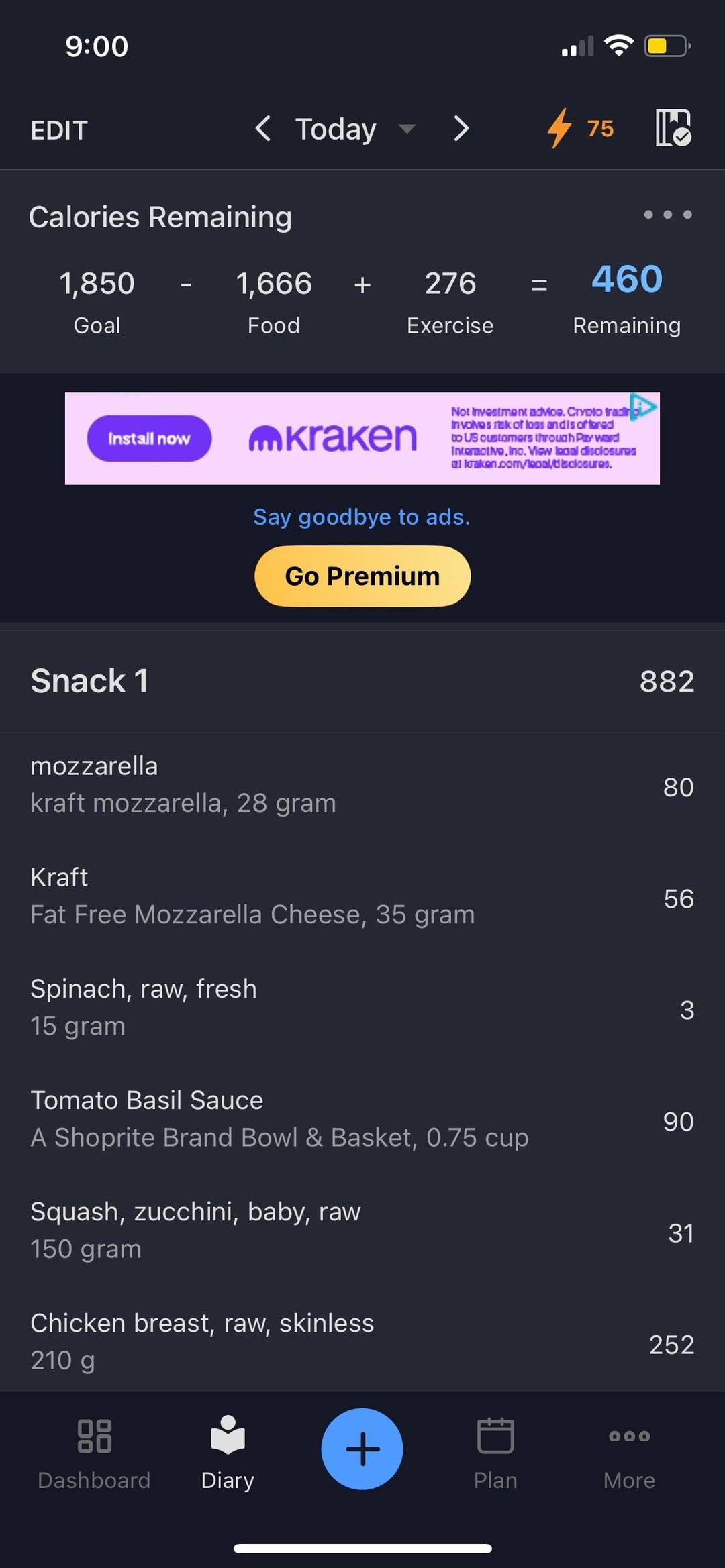725x1568 pixels.
Task: Open Fat Free Mozzarella Cheese entry
Action: (x=362, y=896)
